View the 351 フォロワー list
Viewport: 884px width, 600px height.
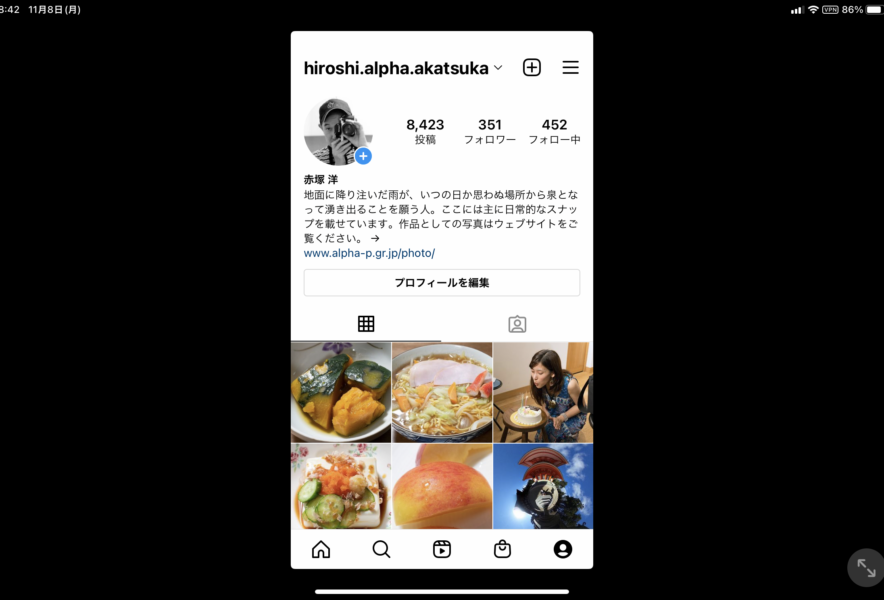point(490,131)
